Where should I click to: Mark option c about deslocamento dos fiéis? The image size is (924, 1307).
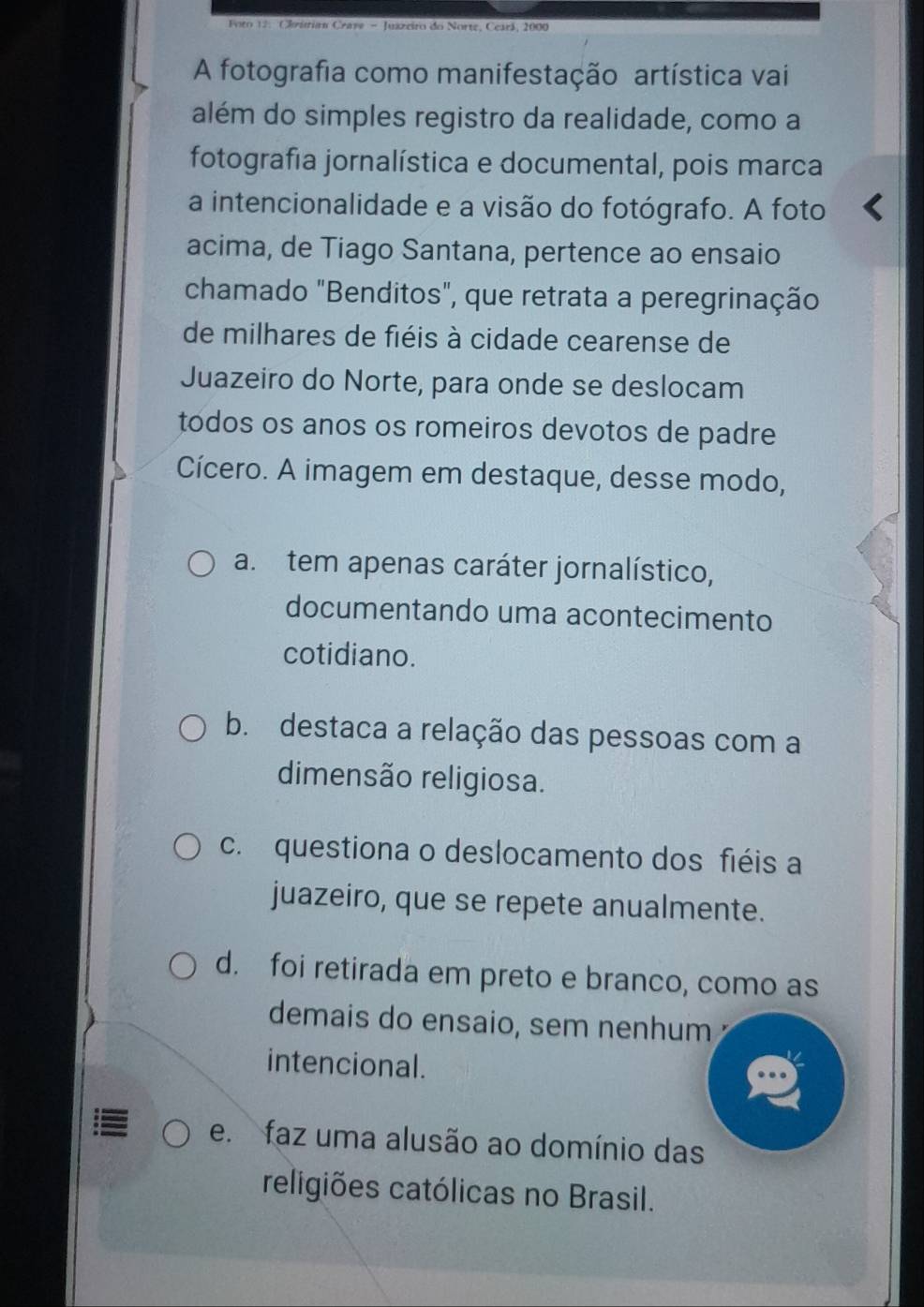coord(188,849)
